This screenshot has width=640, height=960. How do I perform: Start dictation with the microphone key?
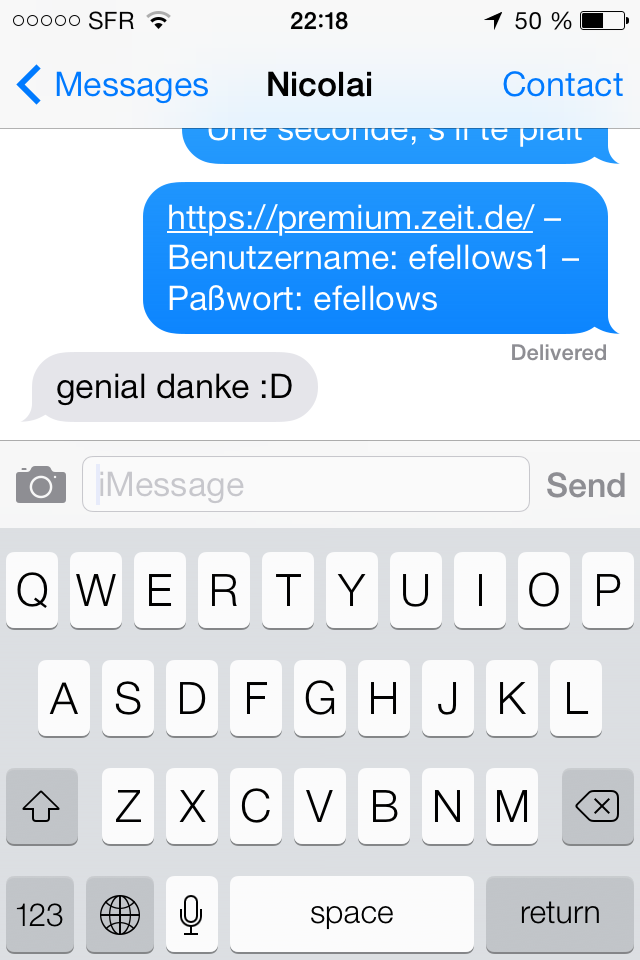coord(191,913)
